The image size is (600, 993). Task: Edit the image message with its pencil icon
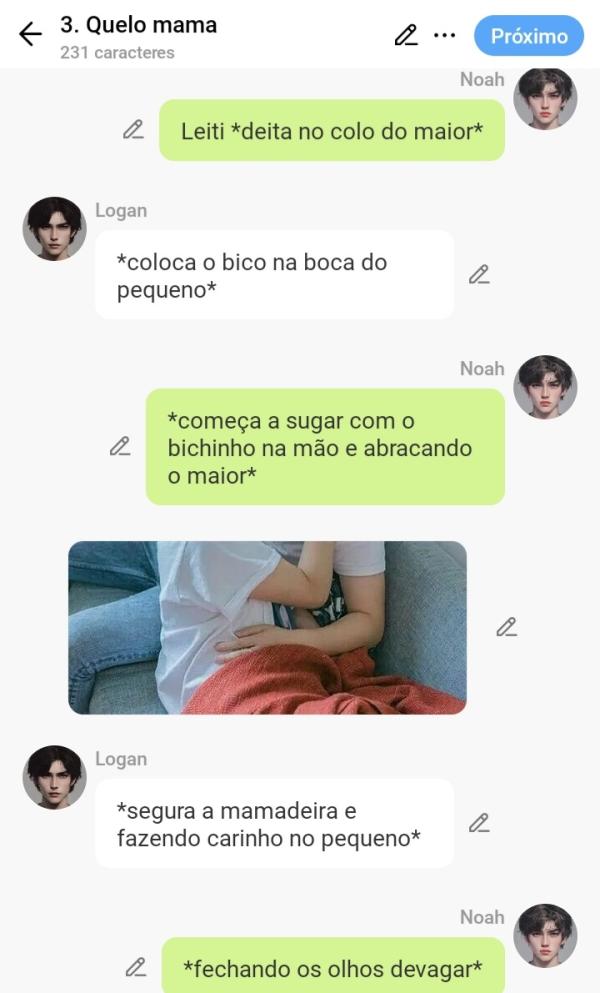tap(507, 627)
